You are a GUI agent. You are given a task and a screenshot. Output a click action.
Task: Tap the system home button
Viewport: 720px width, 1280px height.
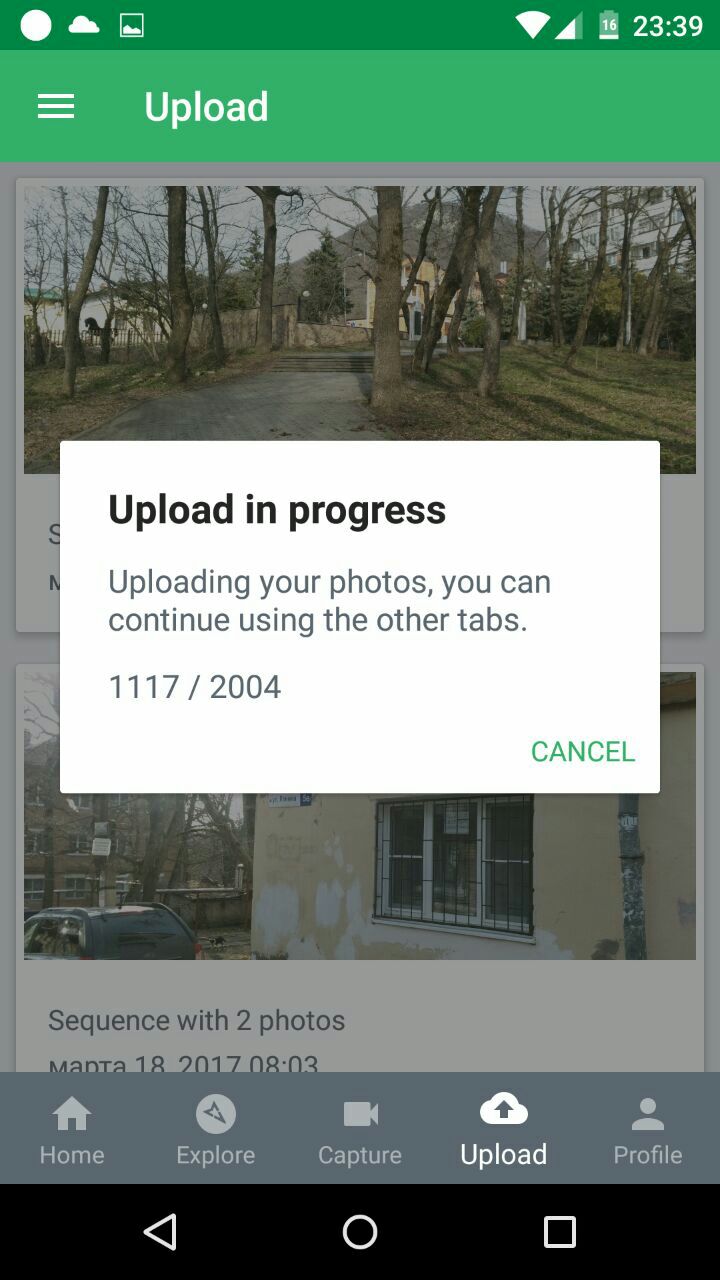click(360, 1232)
